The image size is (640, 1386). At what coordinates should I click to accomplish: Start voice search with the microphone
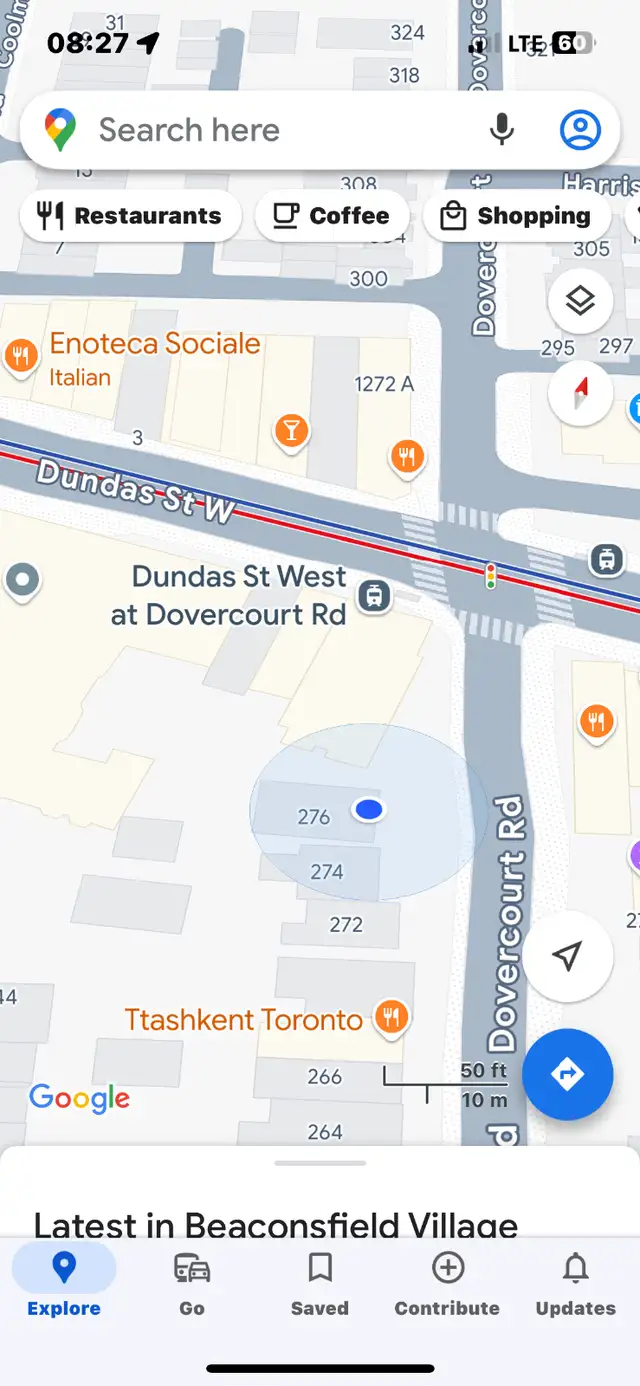pos(501,130)
